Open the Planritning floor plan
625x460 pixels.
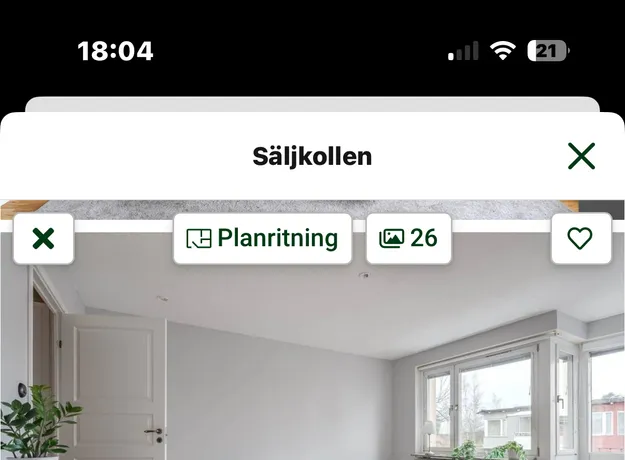tap(262, 239)
